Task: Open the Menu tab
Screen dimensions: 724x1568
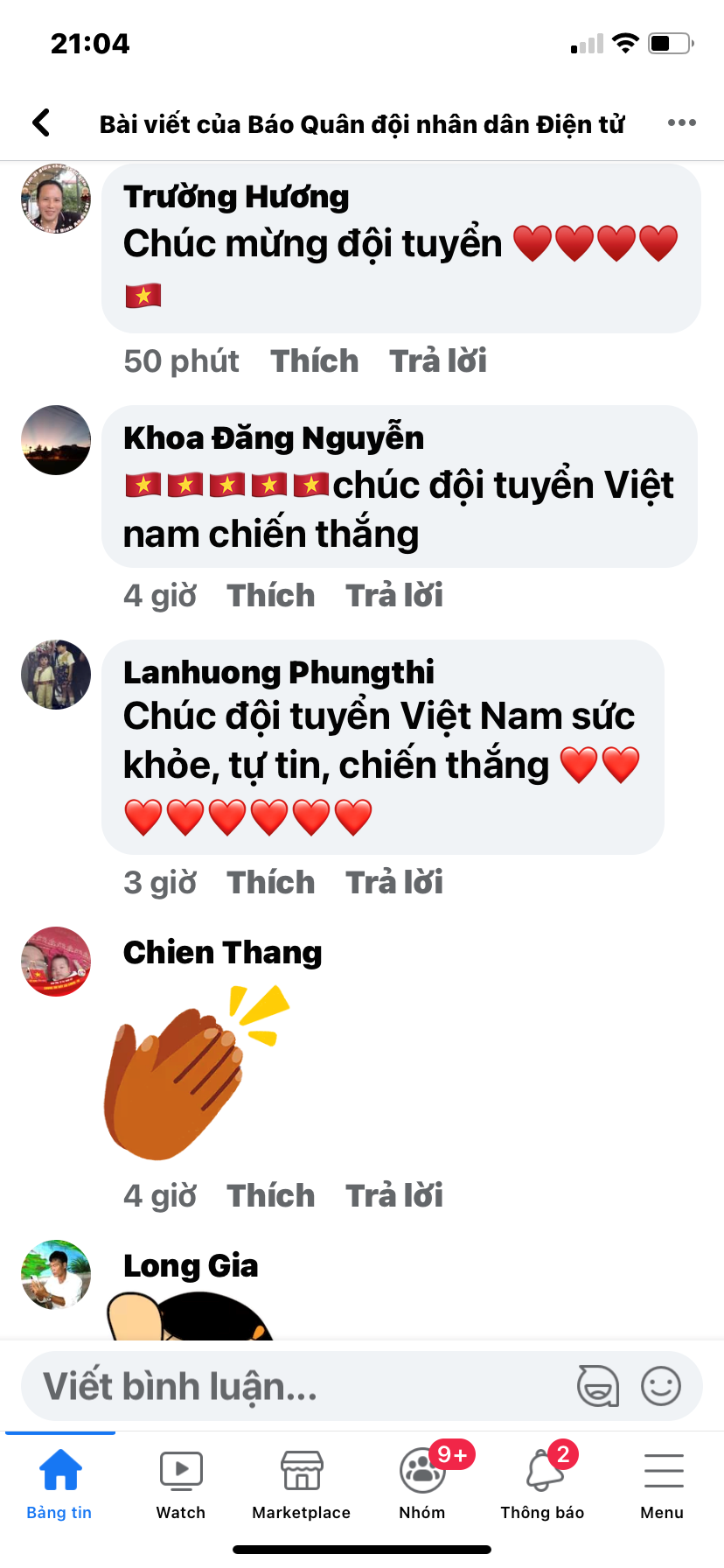Action: click(x=662, y=1485)
